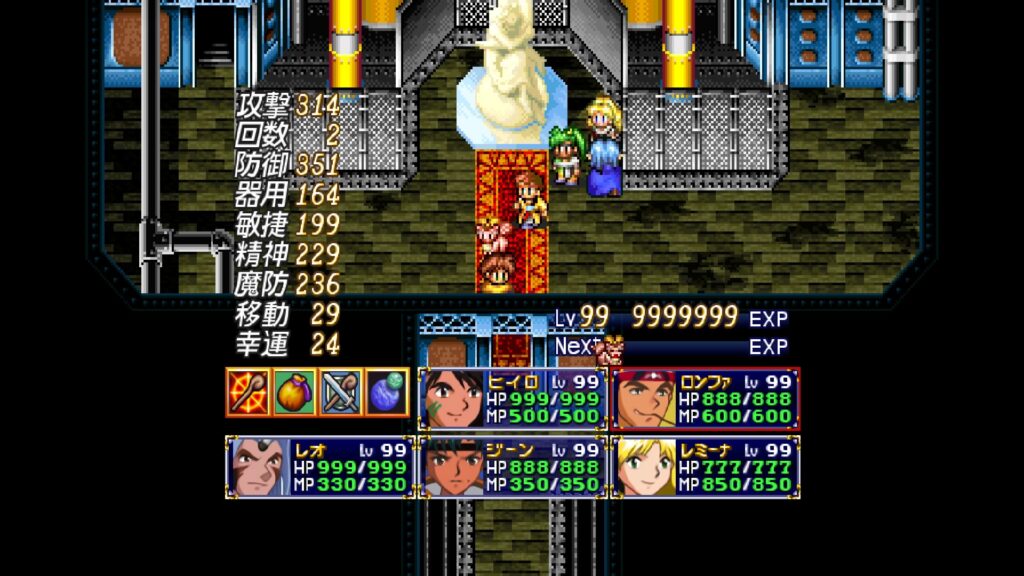Open the magic staff menu icon
Screen dimensions: 1024x576
coord(247,392)
